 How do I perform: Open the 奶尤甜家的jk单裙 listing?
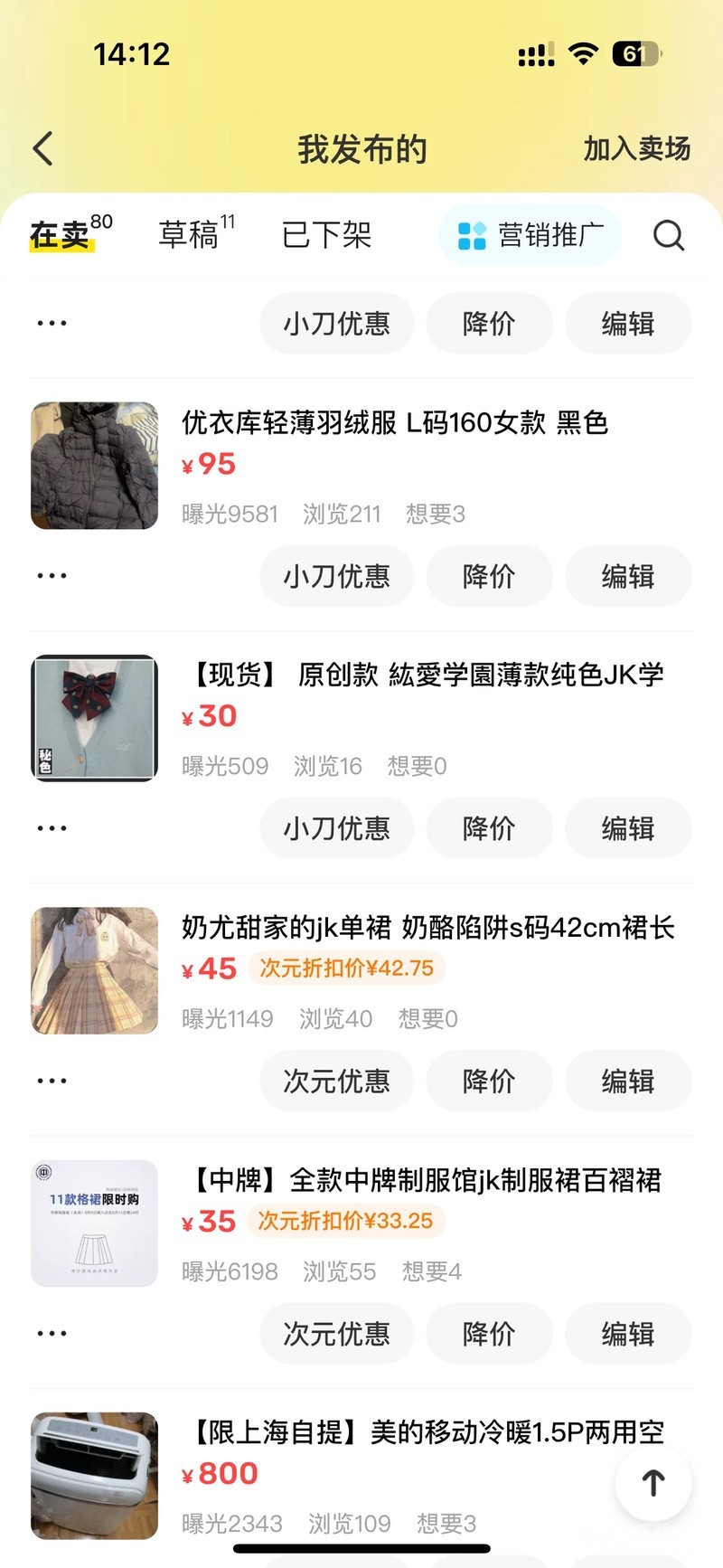coord(427,928)
